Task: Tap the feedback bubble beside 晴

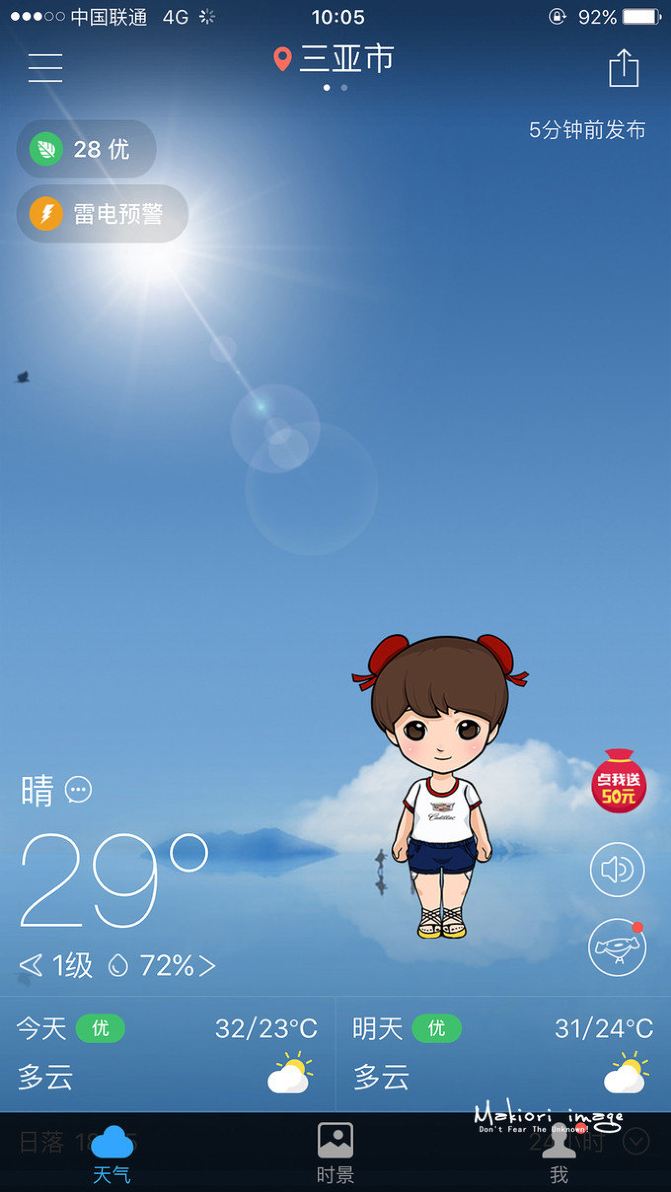Action: pyautogui.click(x=78, y=790)
